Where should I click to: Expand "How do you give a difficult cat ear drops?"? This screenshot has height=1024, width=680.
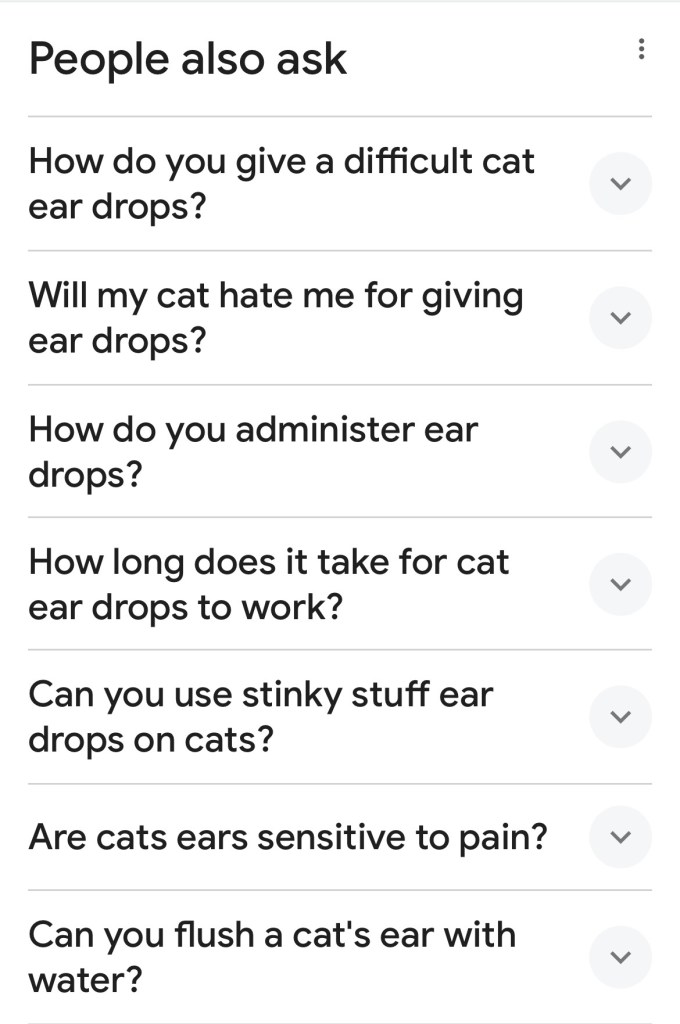coord(620,184)
